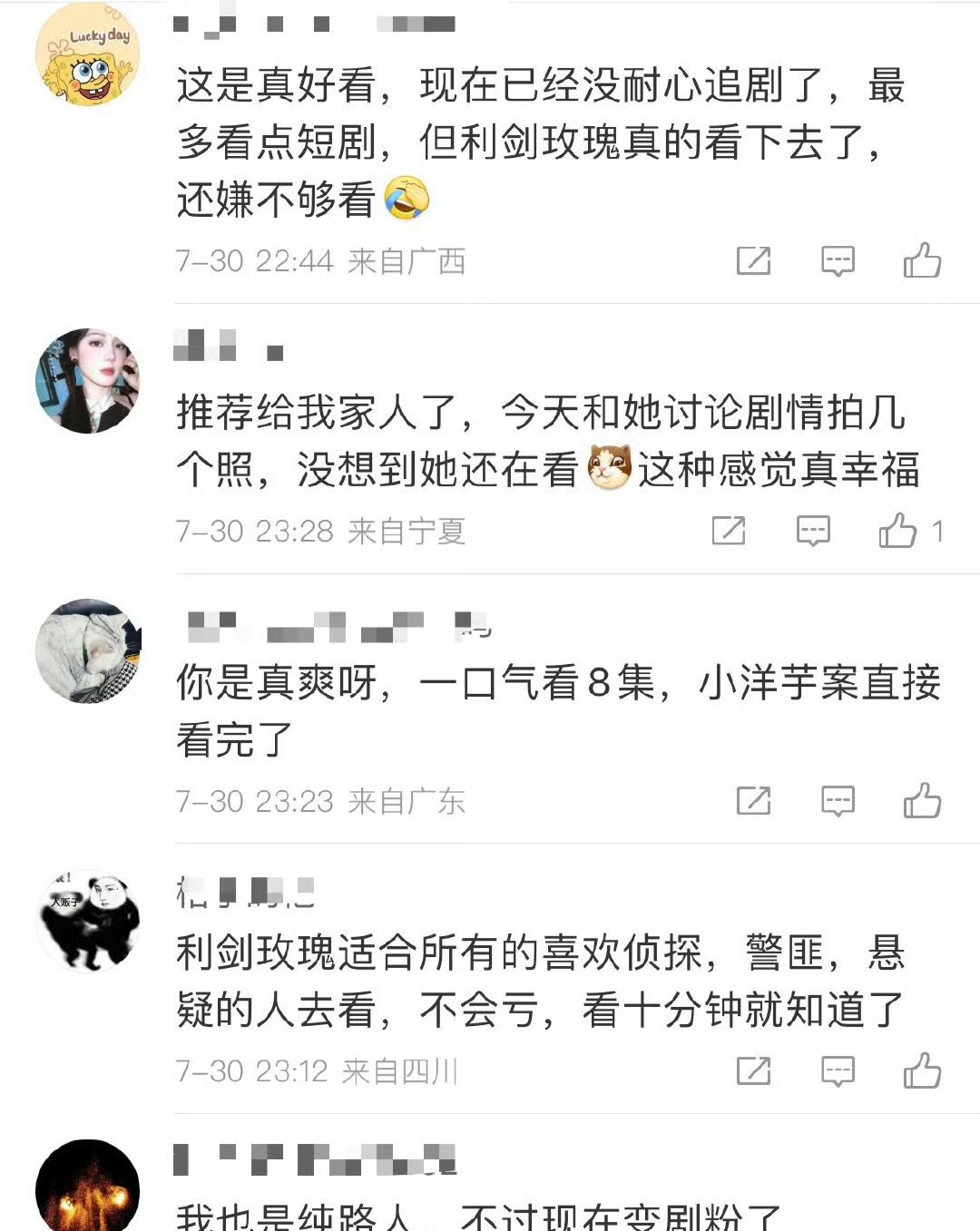The width and height of the screenshot is (980, 1231).
Task: Like the comment from 广东
Action: tap(922, 801)
